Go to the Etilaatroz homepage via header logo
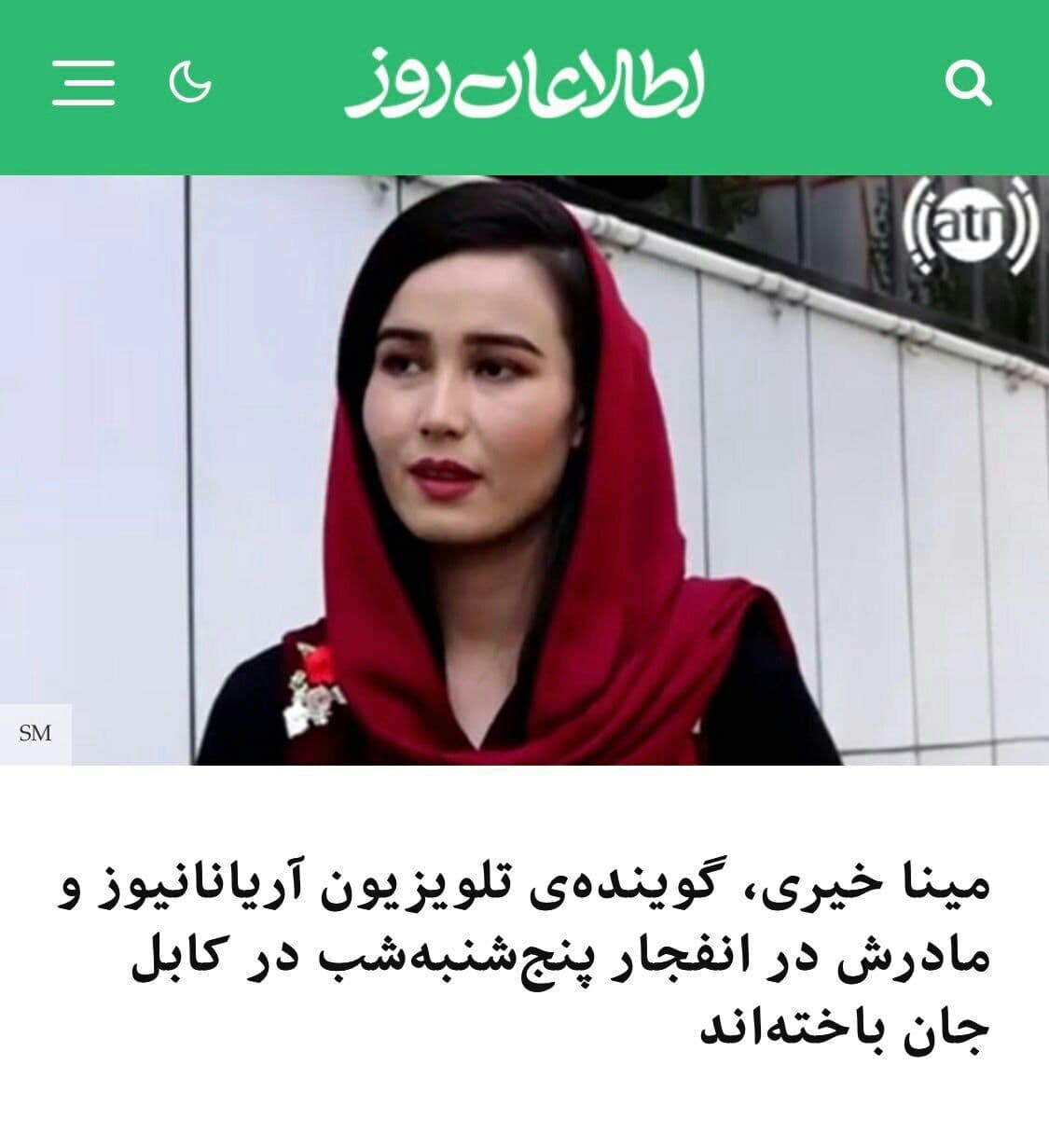 pos(525,83)
